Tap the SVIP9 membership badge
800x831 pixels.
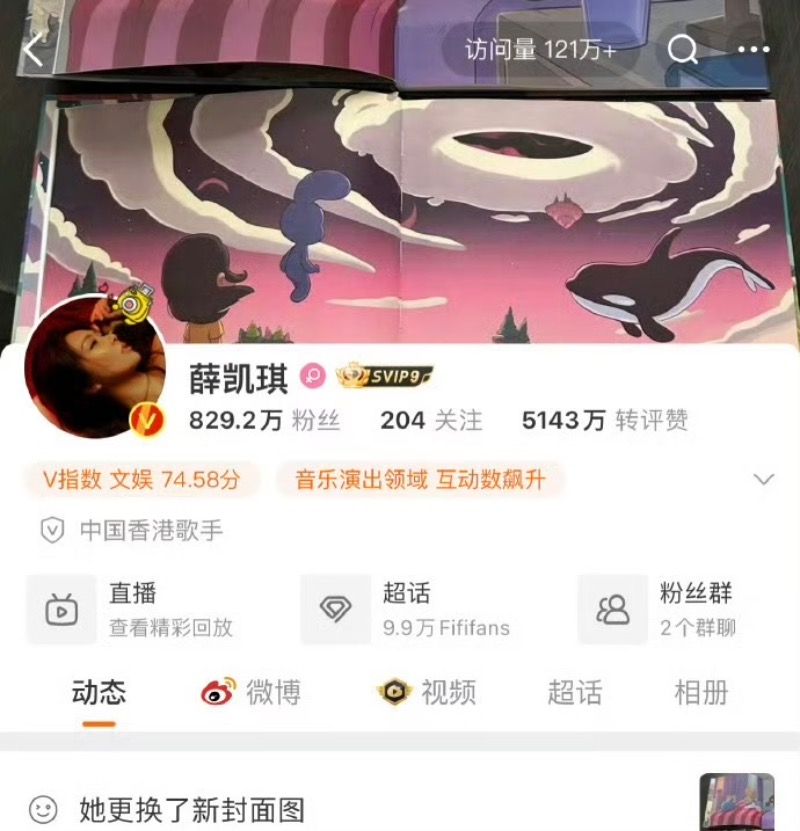[x=384, y=376]
